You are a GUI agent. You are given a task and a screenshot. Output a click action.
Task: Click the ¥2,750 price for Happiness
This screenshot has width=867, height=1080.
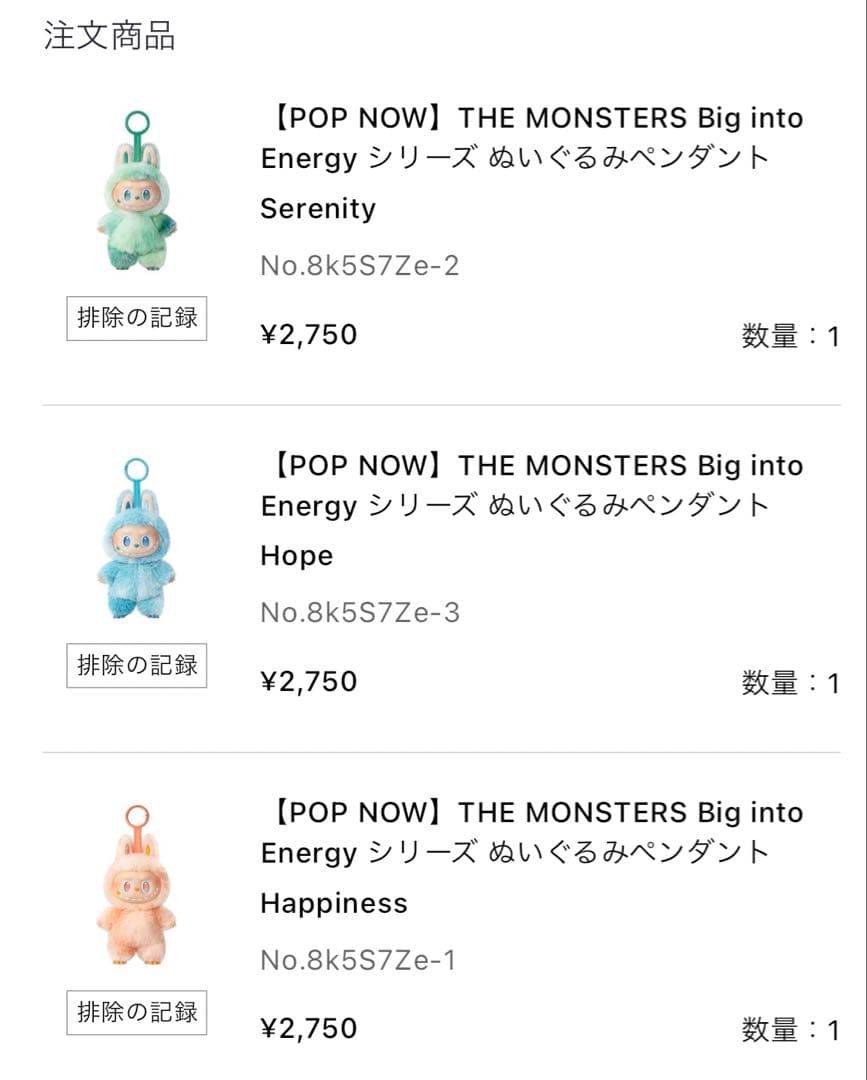click(306, 1028)
